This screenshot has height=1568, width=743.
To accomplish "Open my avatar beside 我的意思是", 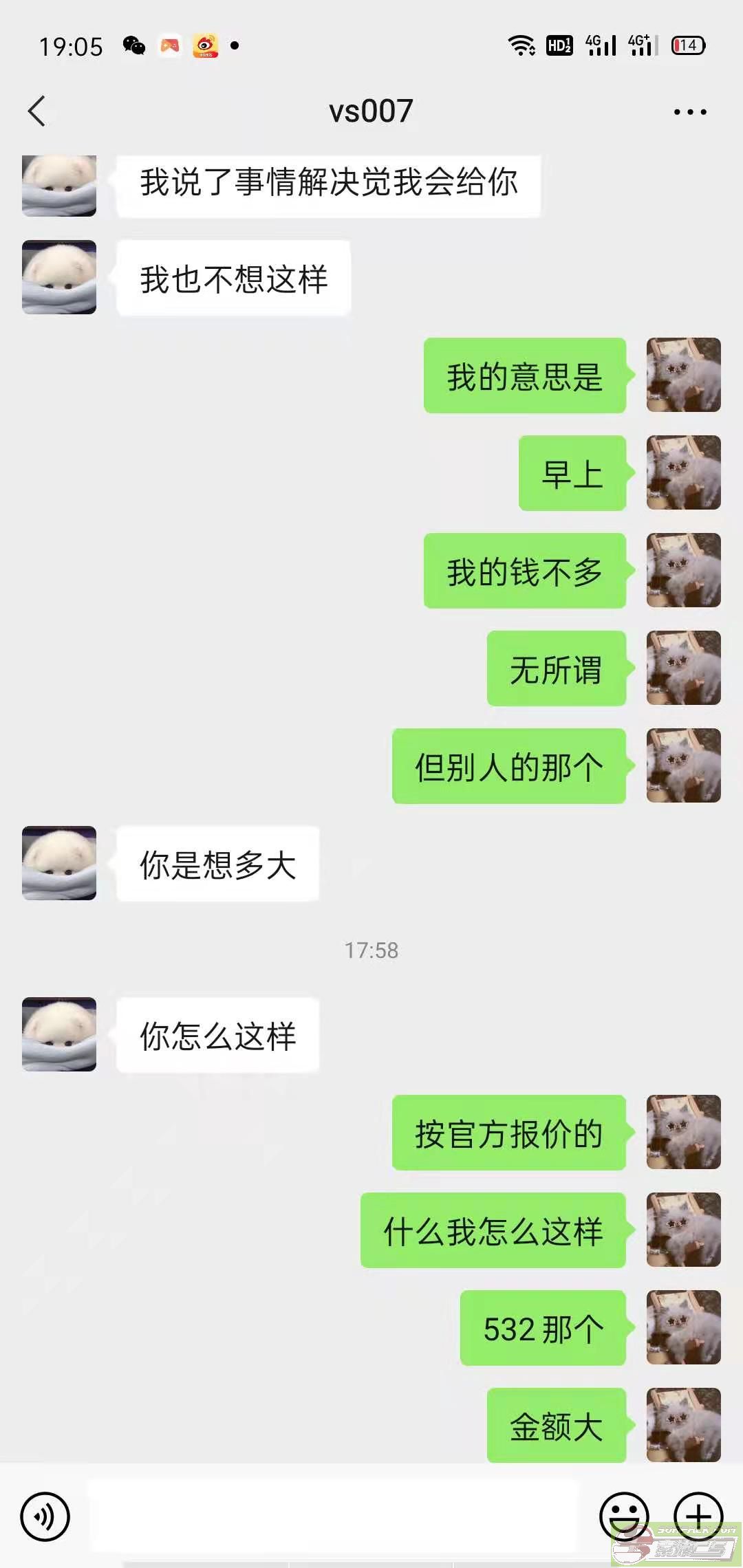I will [x=683, y=375].
